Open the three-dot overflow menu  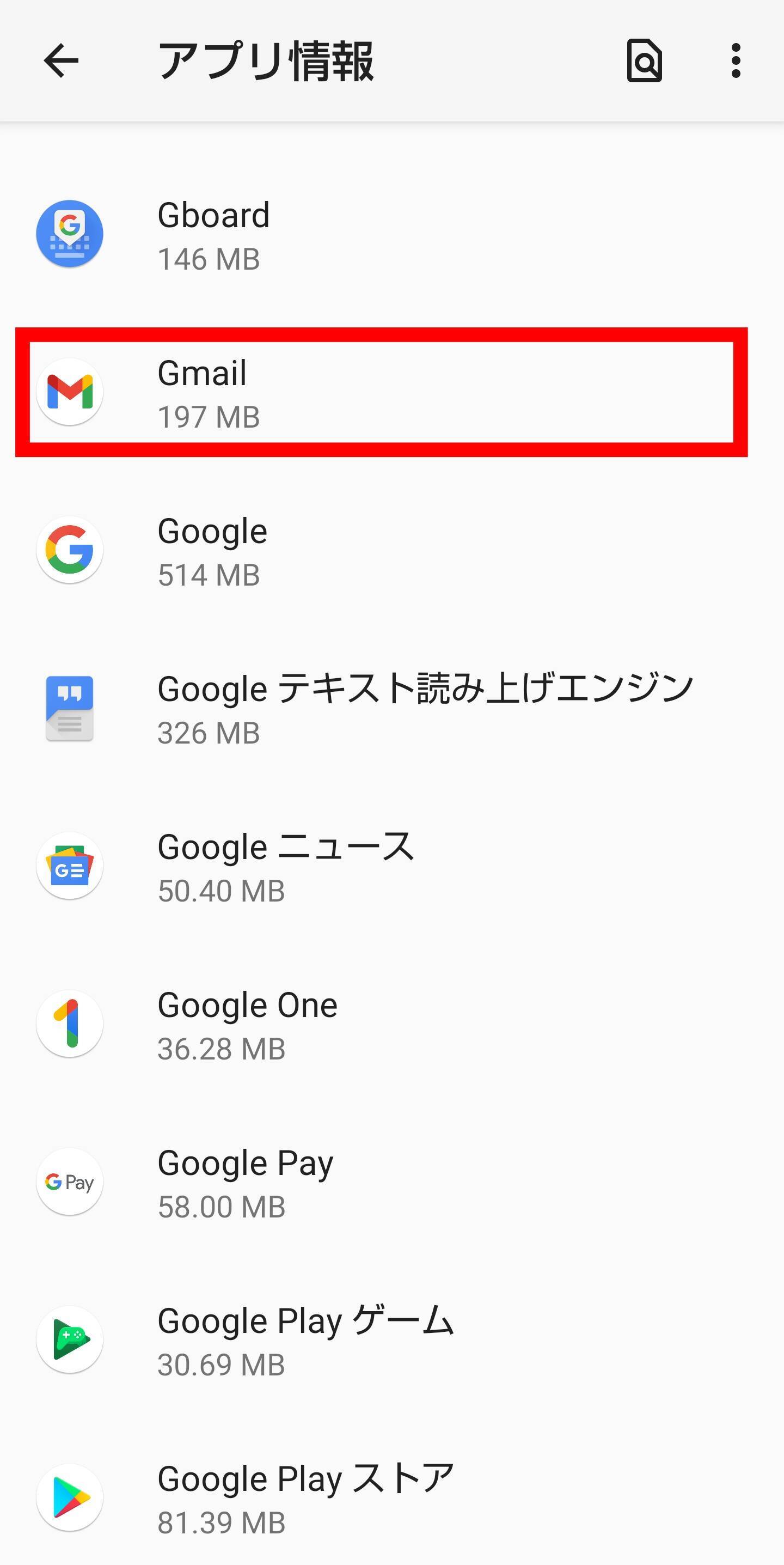[x=736, y=61]
